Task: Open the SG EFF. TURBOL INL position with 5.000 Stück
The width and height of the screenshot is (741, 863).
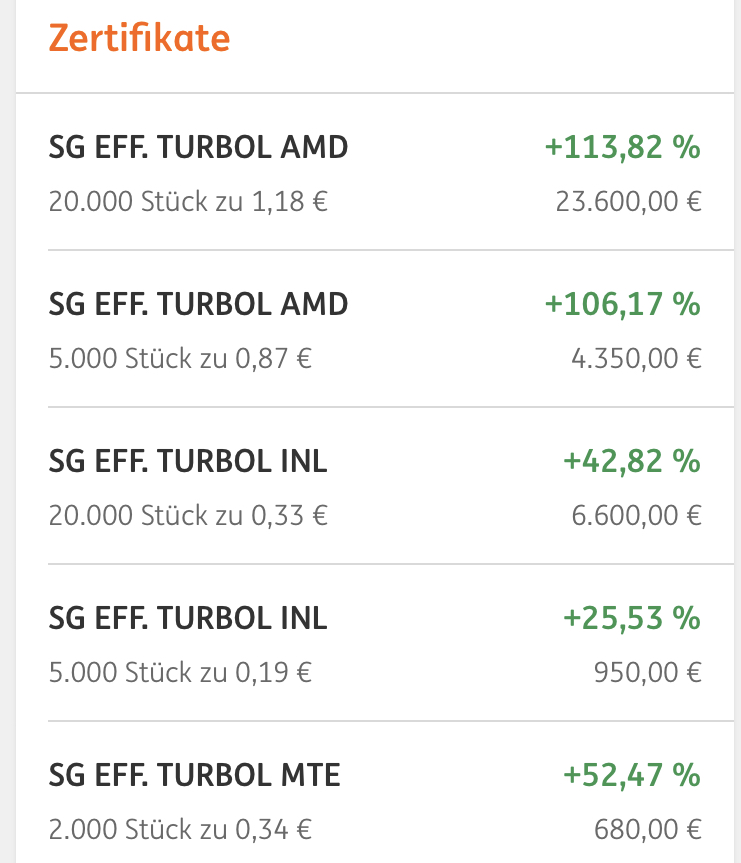Action: [188, 618]
